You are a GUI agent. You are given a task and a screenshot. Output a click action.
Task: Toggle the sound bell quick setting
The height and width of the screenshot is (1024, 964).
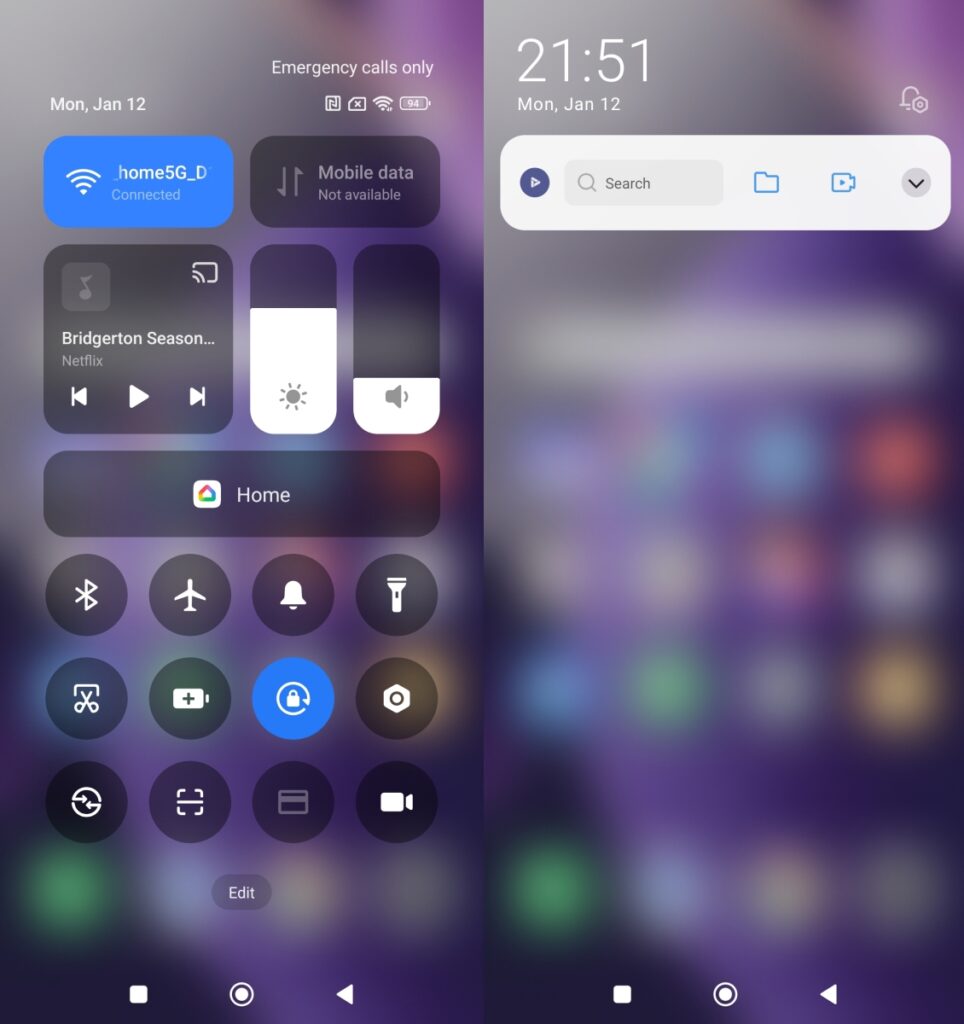click(x=293, y=595)
